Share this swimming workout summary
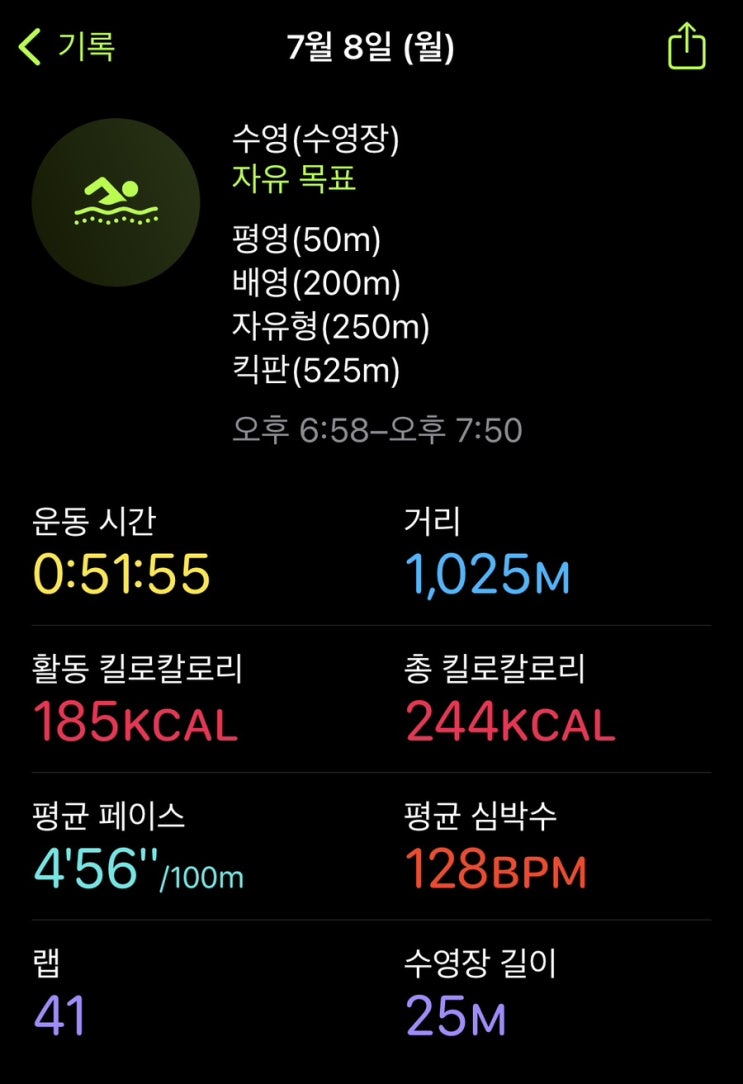 686,46
